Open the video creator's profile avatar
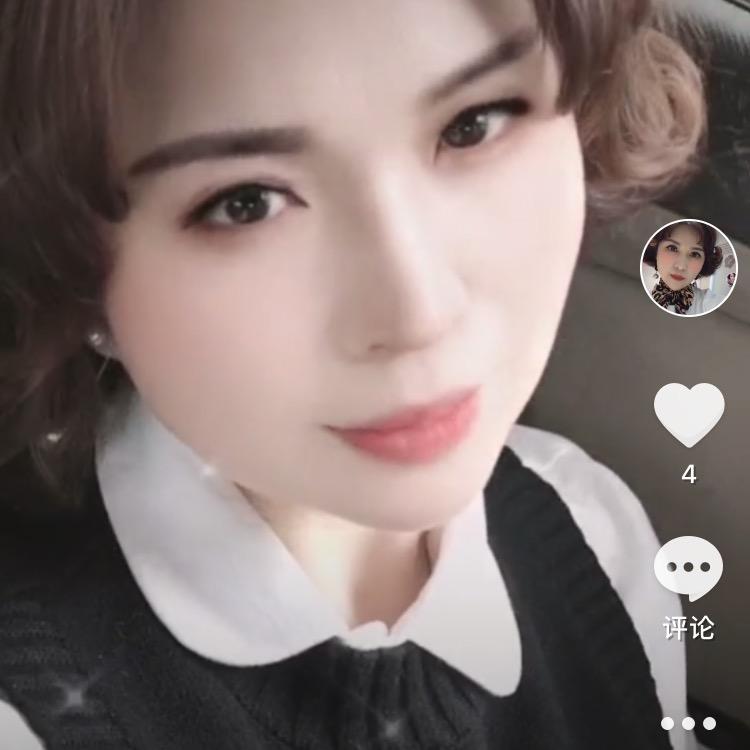 688,268
